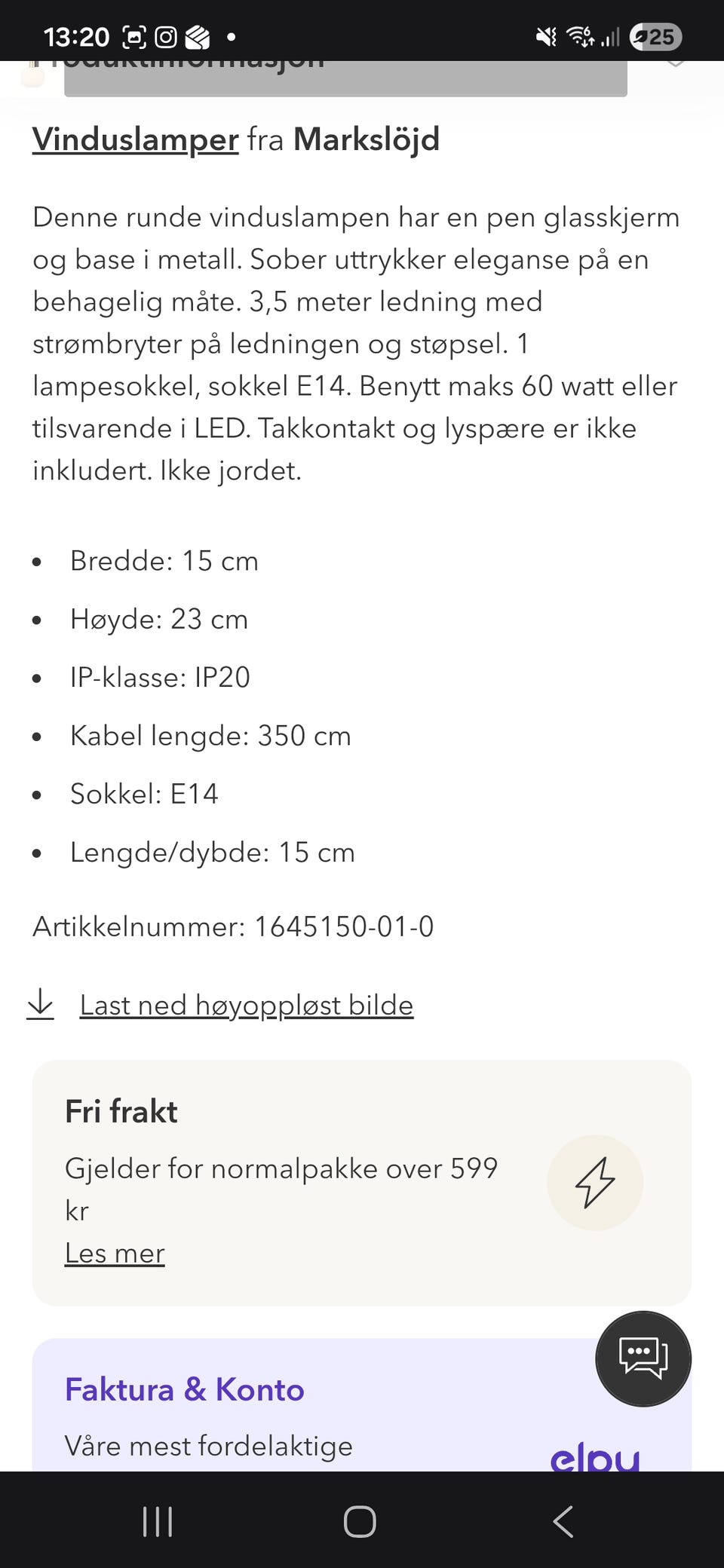Screen dimensions: 724x1568
Task: Toggle the mute icon in status bar
Action: pyautogui.click(x=545, y=35)
